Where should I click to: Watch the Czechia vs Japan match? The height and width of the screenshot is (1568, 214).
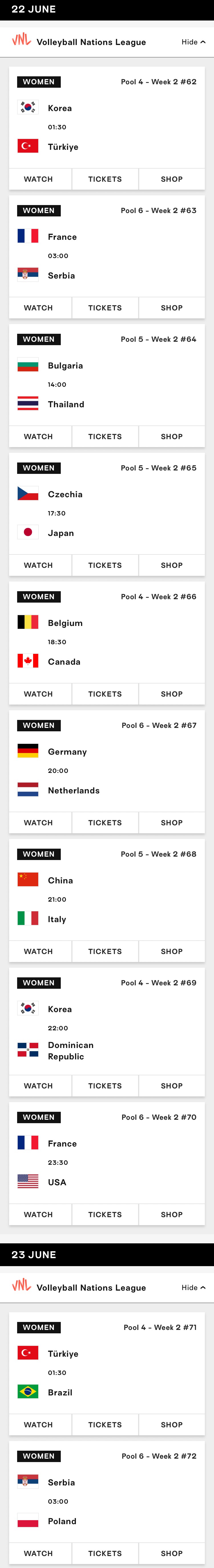tap(39, 565)
